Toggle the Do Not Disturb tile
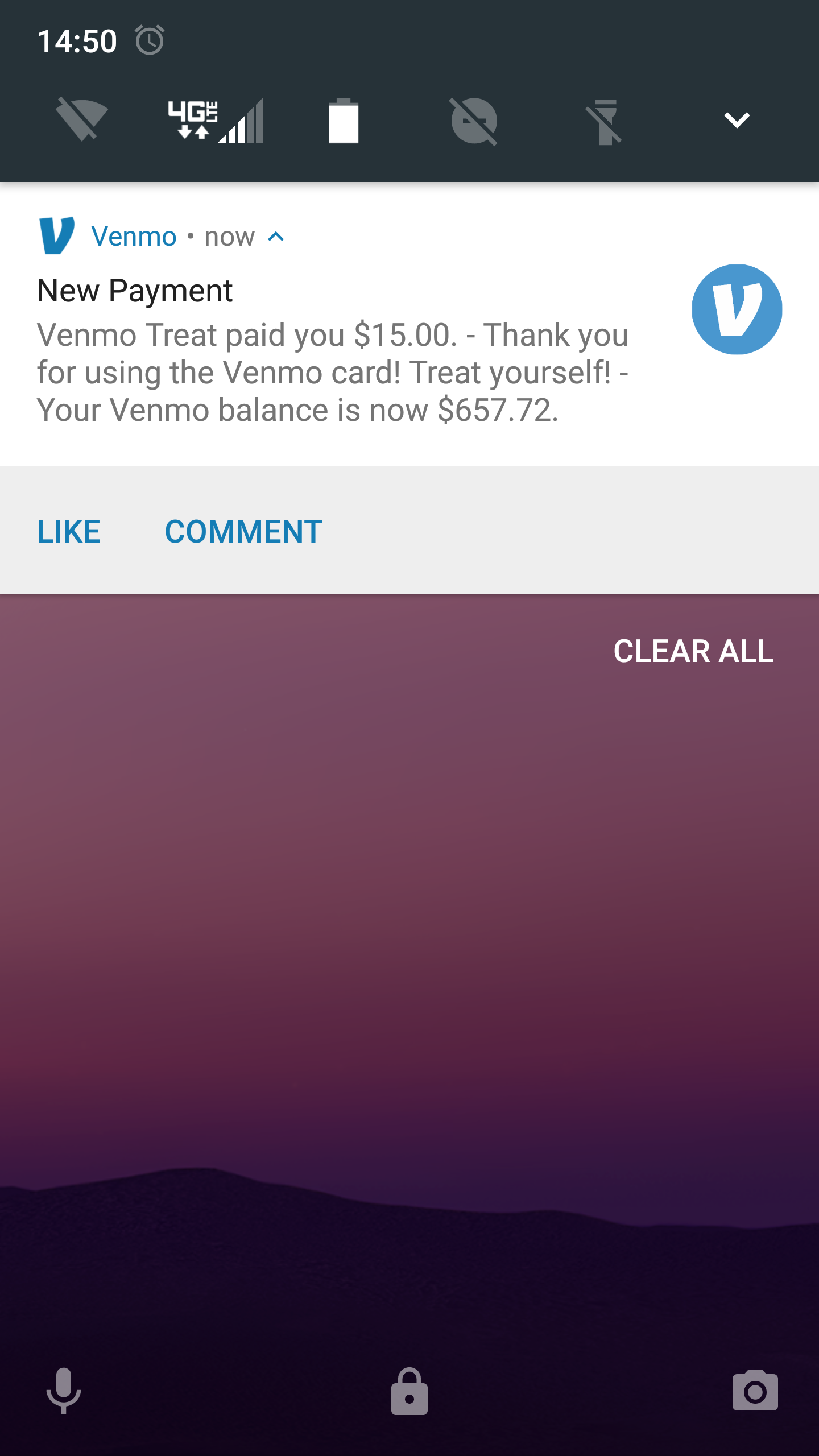819x1456 pixels. pos(474,121)
